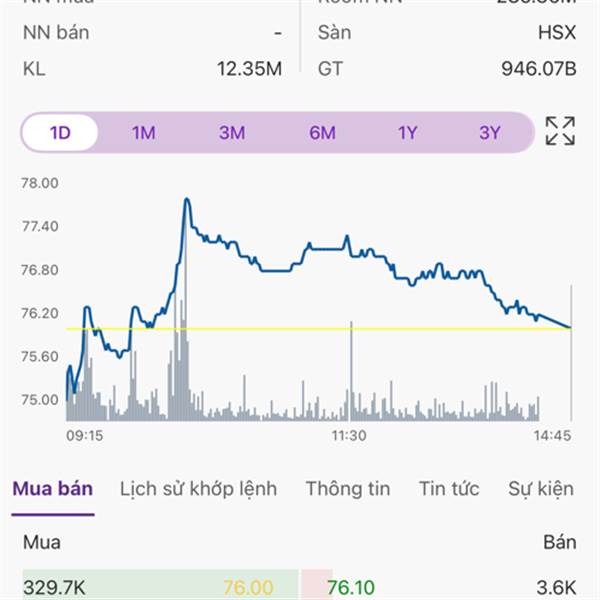Show the 3M price chart
Viewport: 600px width, 600px height.
point(232,132)
